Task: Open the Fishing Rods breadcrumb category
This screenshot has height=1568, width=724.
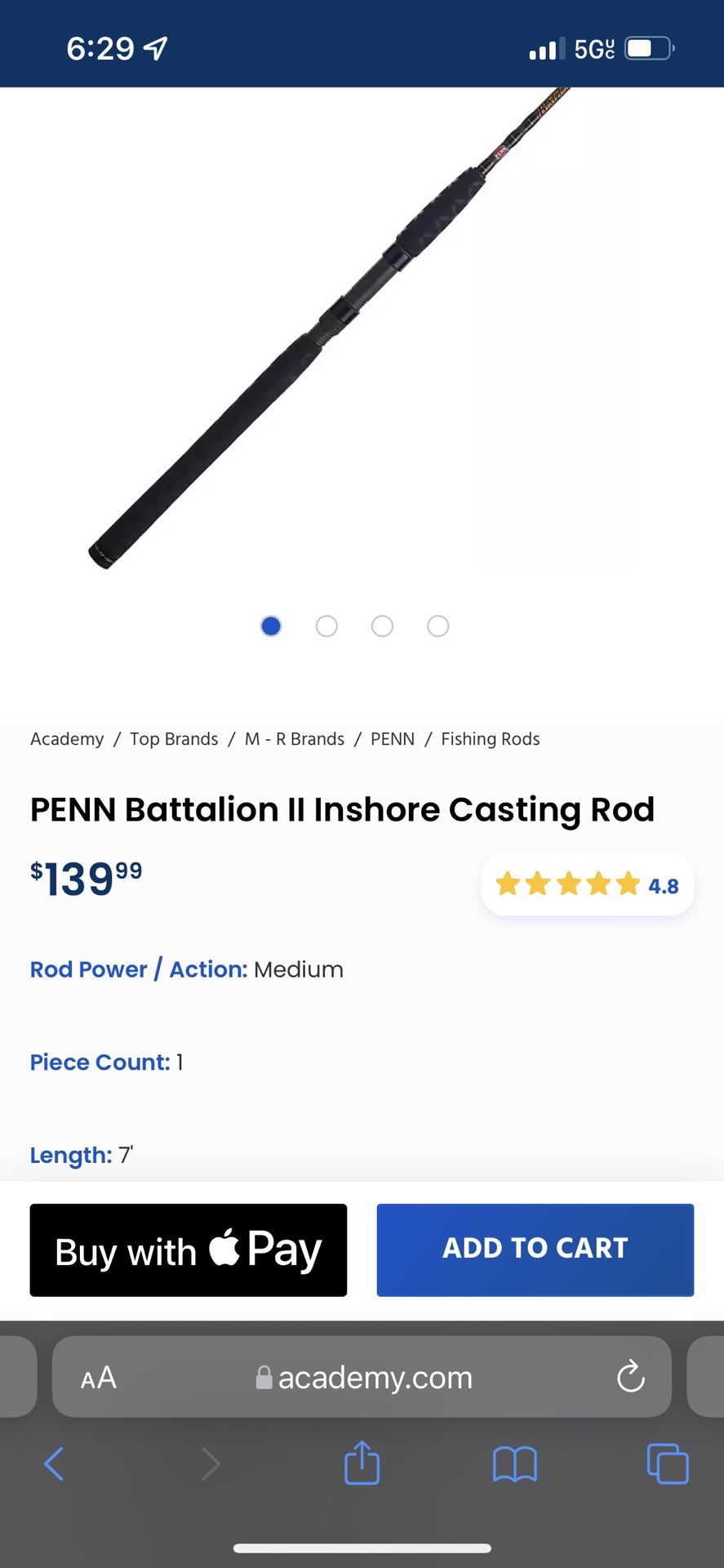Action: 490,738
